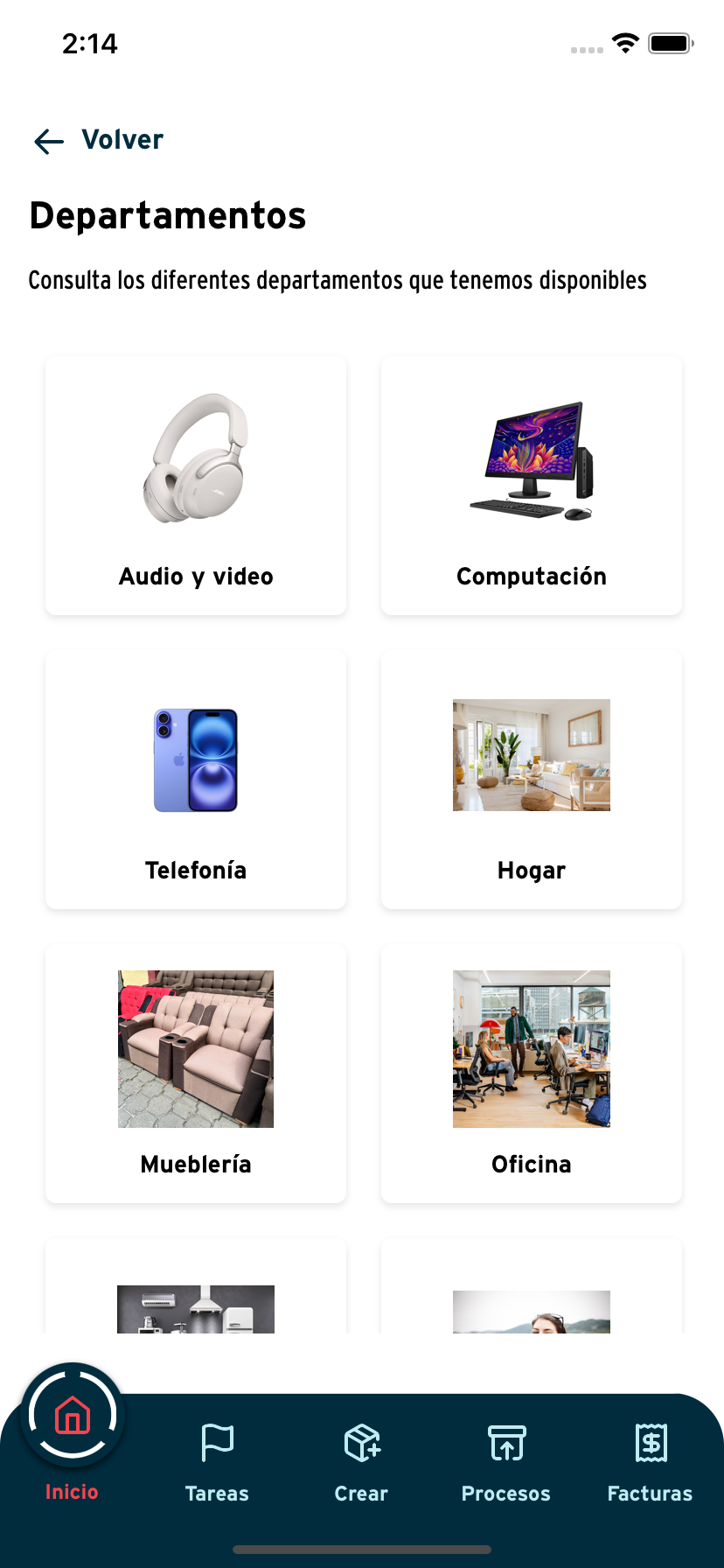The image size is (724, 1568).
Task: Select the smartphone image in Telefonía
Action: click(195, 759)
